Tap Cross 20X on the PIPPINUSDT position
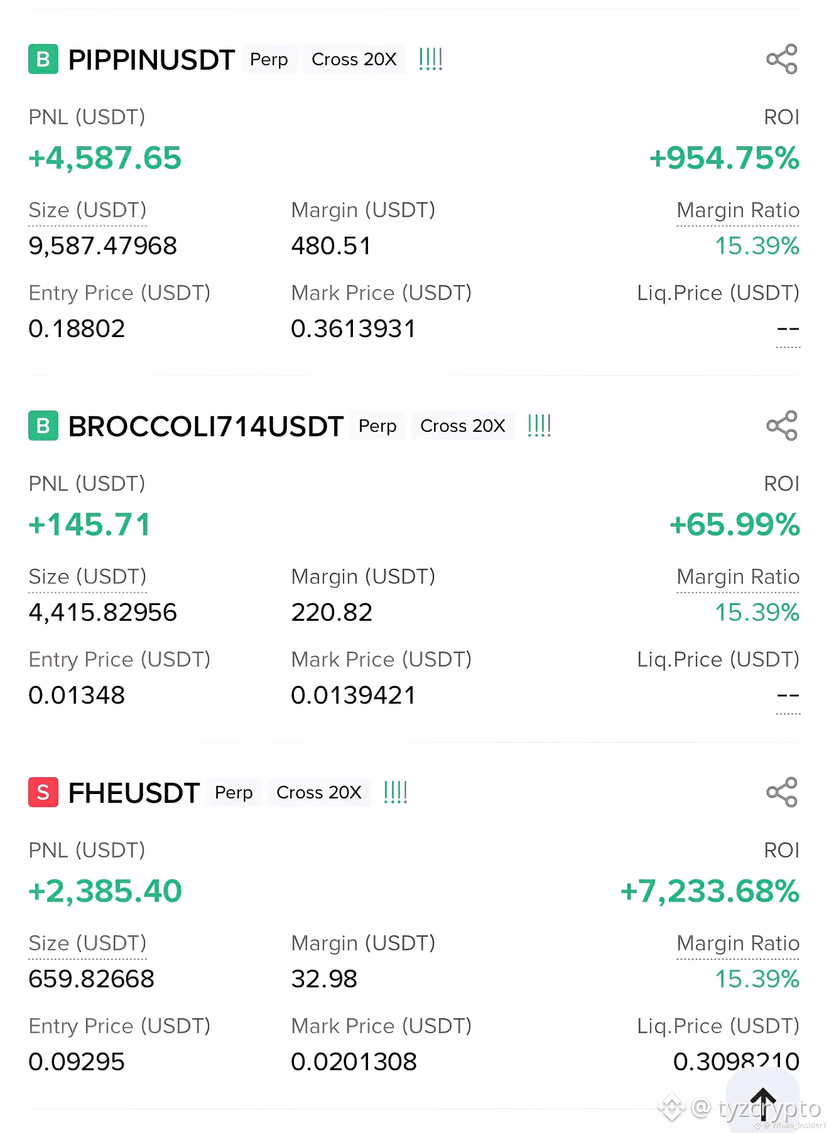This screenshot has height=1133, width=829. 354,59
